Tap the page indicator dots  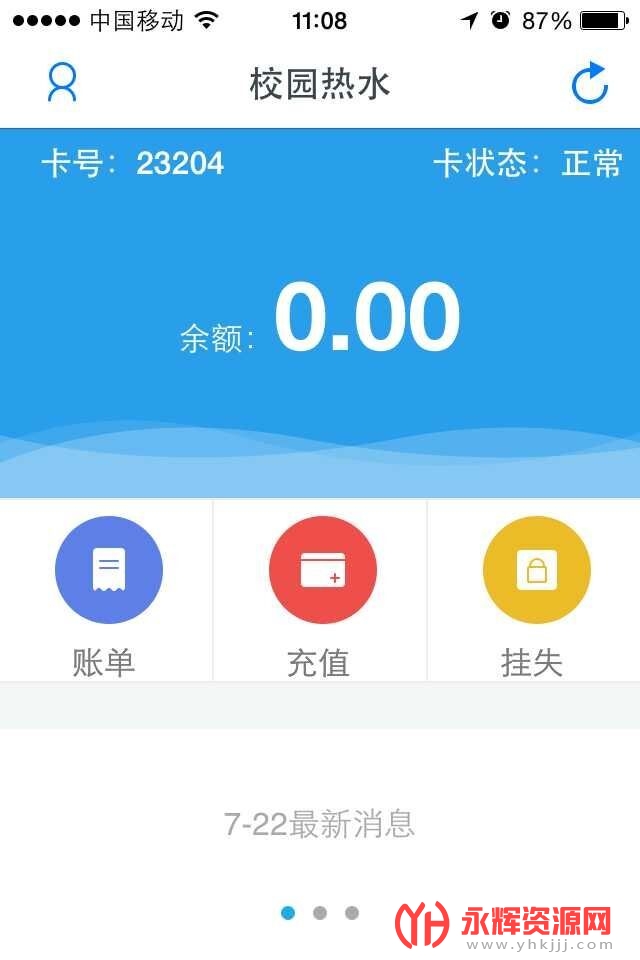click(320, 913)
